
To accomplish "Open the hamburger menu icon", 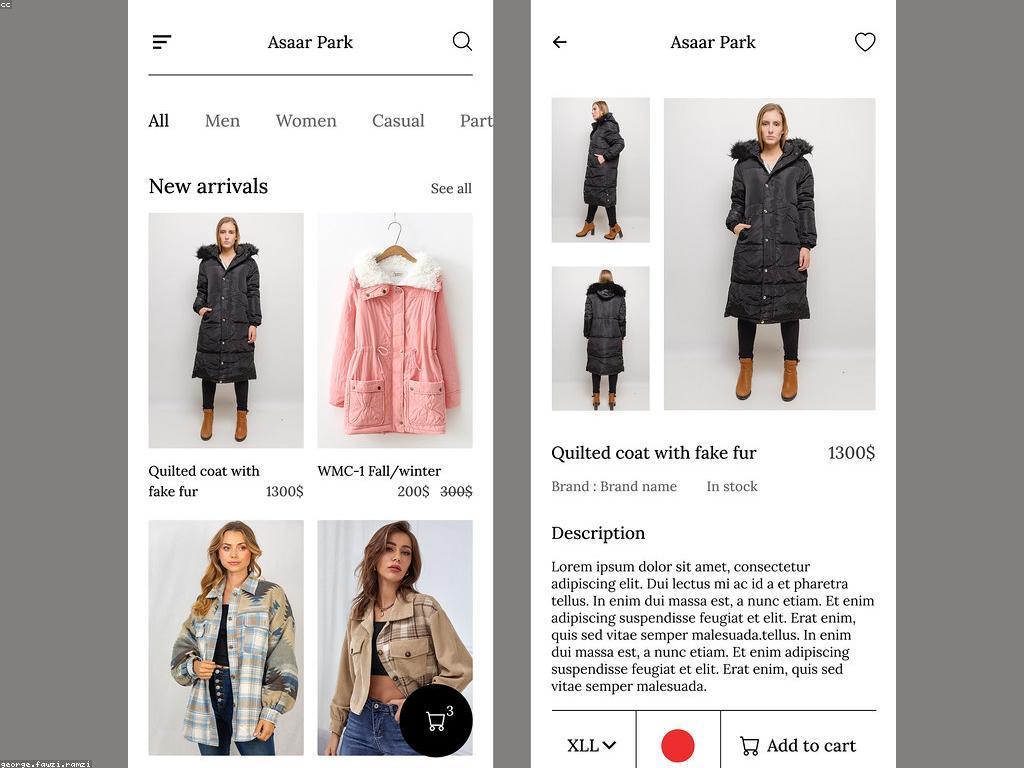I will [x=162, y=42].
